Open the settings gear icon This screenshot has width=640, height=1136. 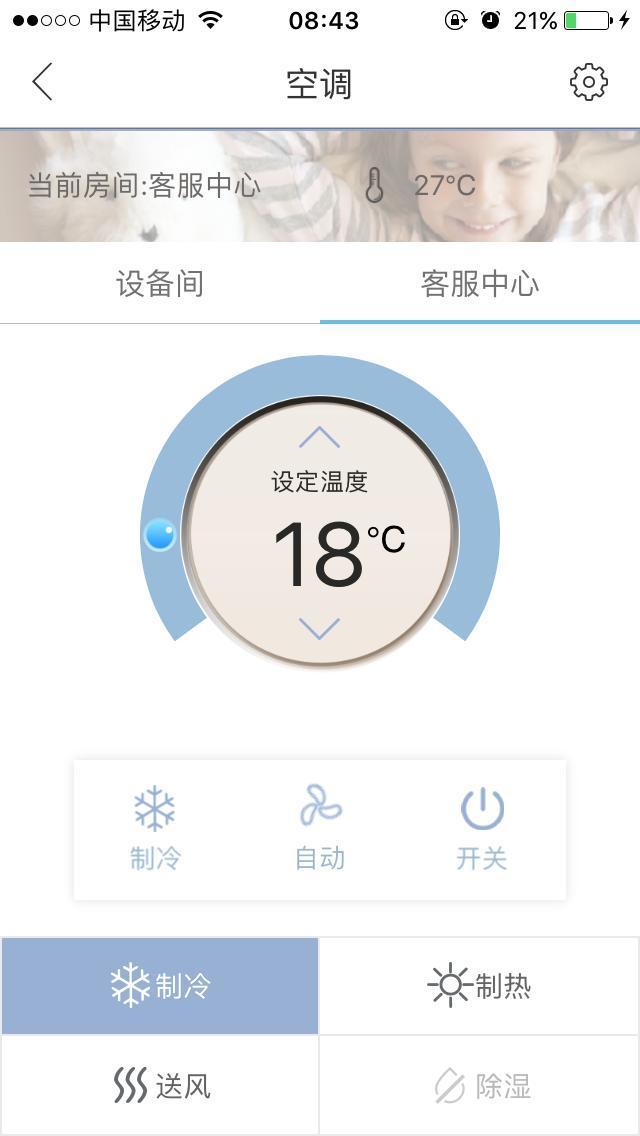[588, 83]
